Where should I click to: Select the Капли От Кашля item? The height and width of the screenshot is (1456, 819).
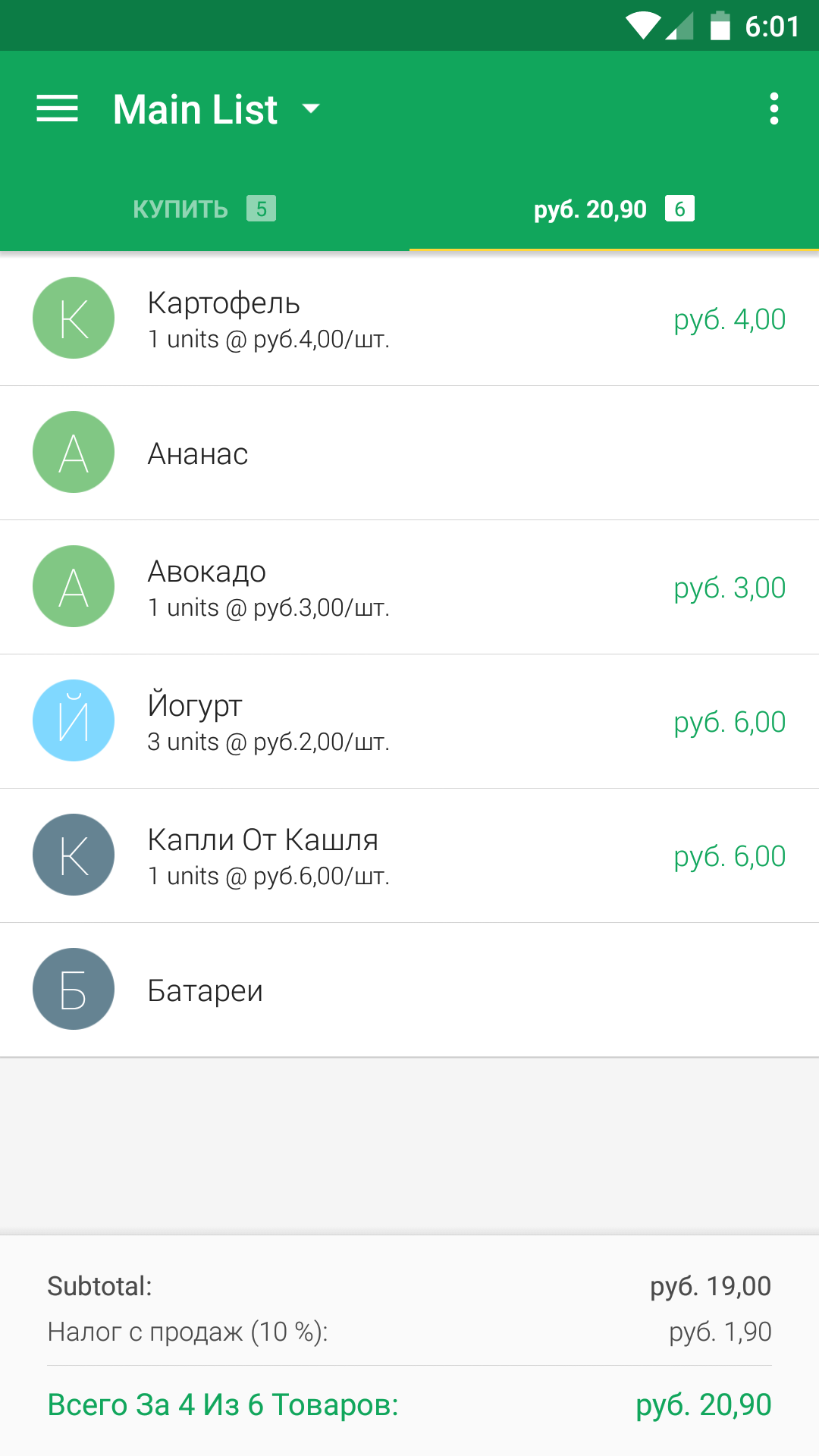(409, 856)
